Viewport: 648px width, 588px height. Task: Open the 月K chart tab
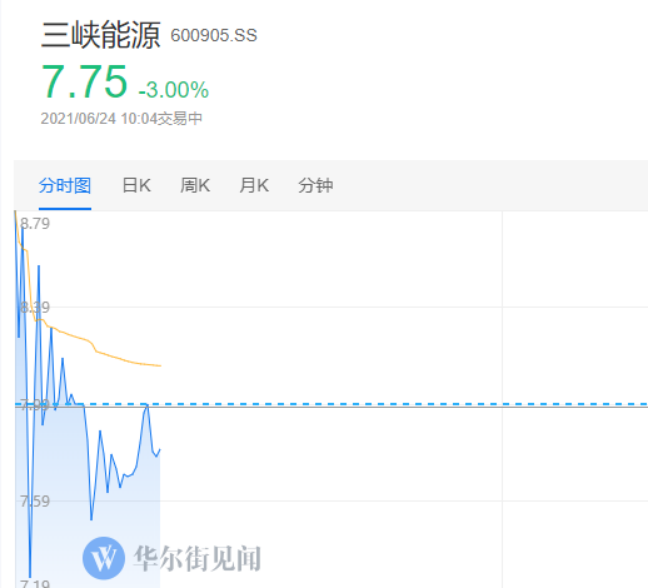point(254,185)
